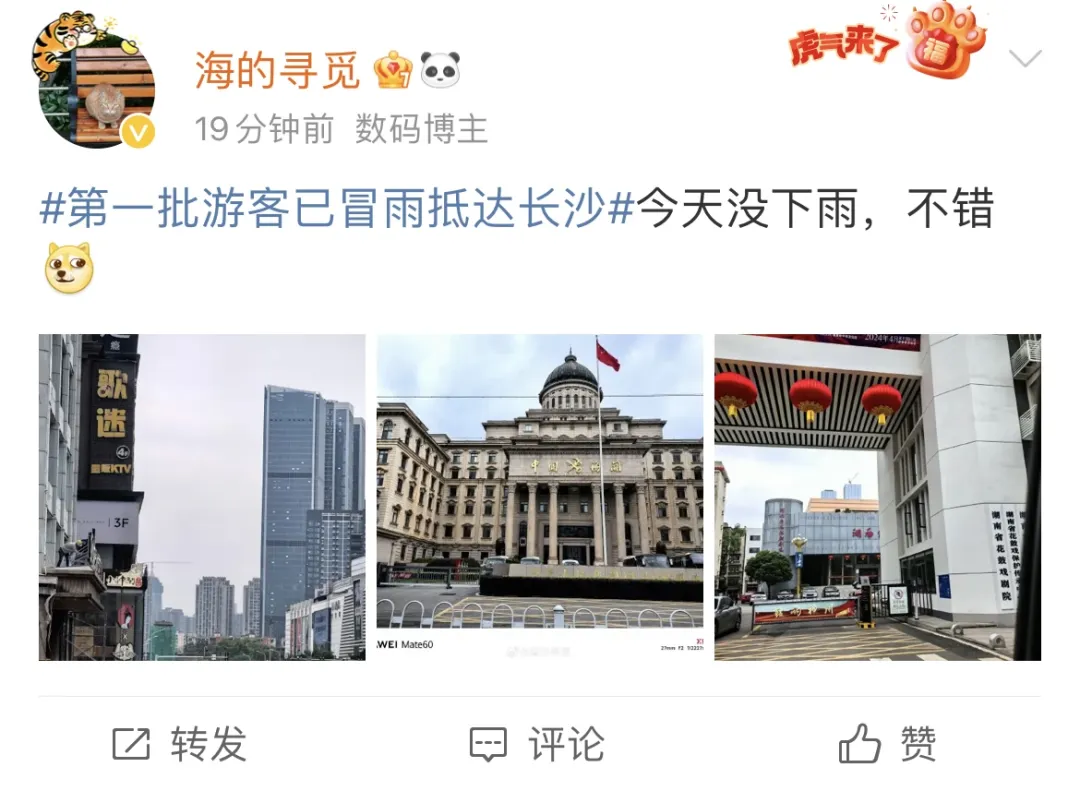View the third photo with red lanterns
The height and width of the screenshot is (791, 1080).
[877, 497]
